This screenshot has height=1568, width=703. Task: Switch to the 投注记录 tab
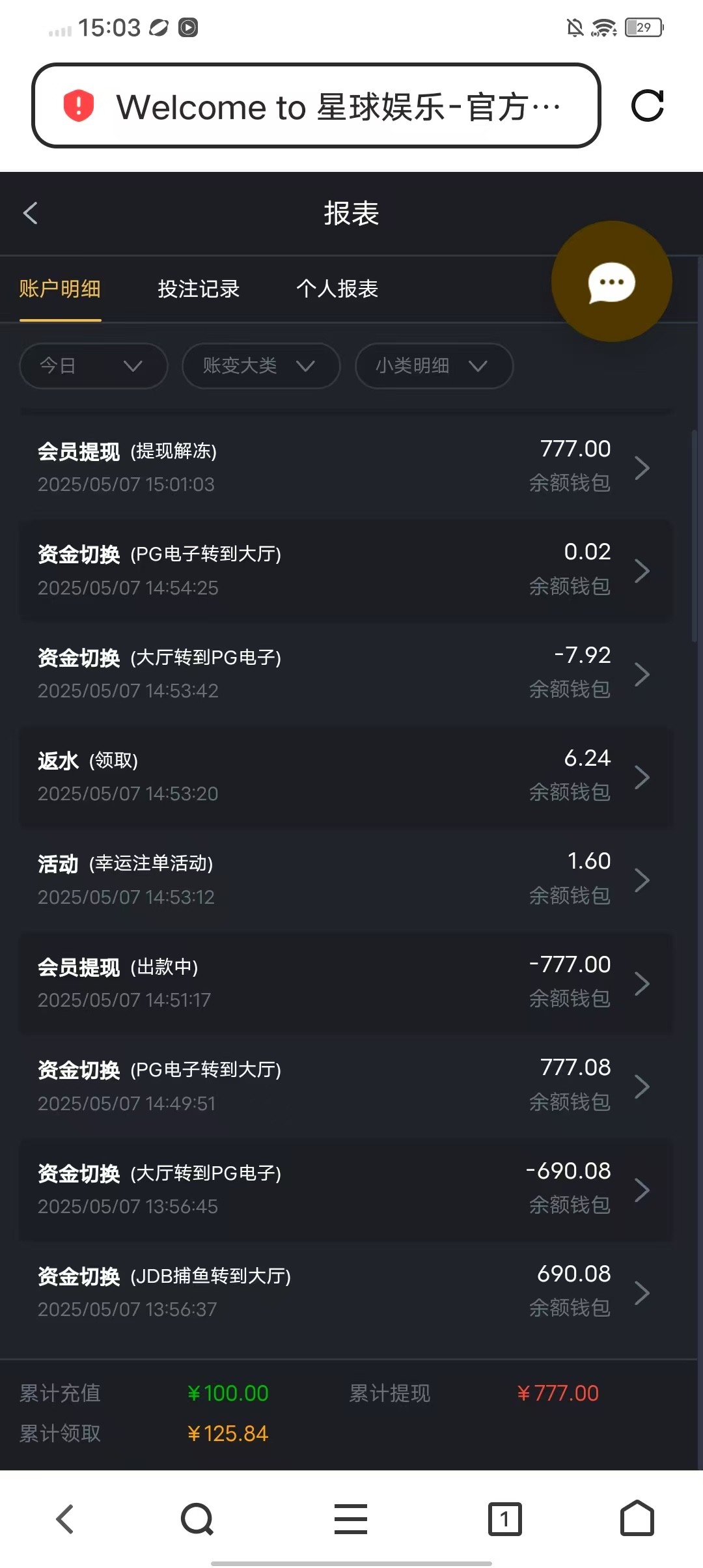coord(199,288)
